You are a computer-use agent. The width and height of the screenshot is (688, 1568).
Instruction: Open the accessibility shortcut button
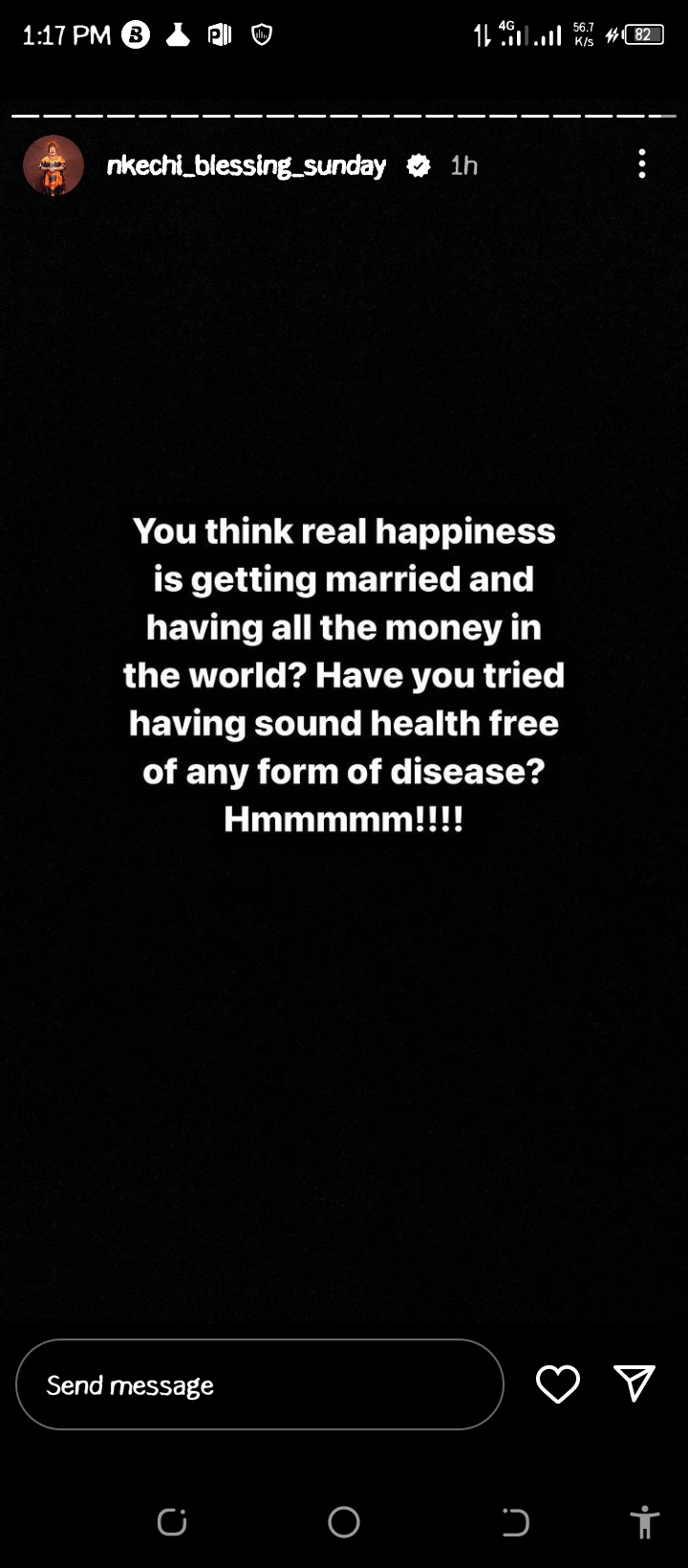coord(645,1521)
